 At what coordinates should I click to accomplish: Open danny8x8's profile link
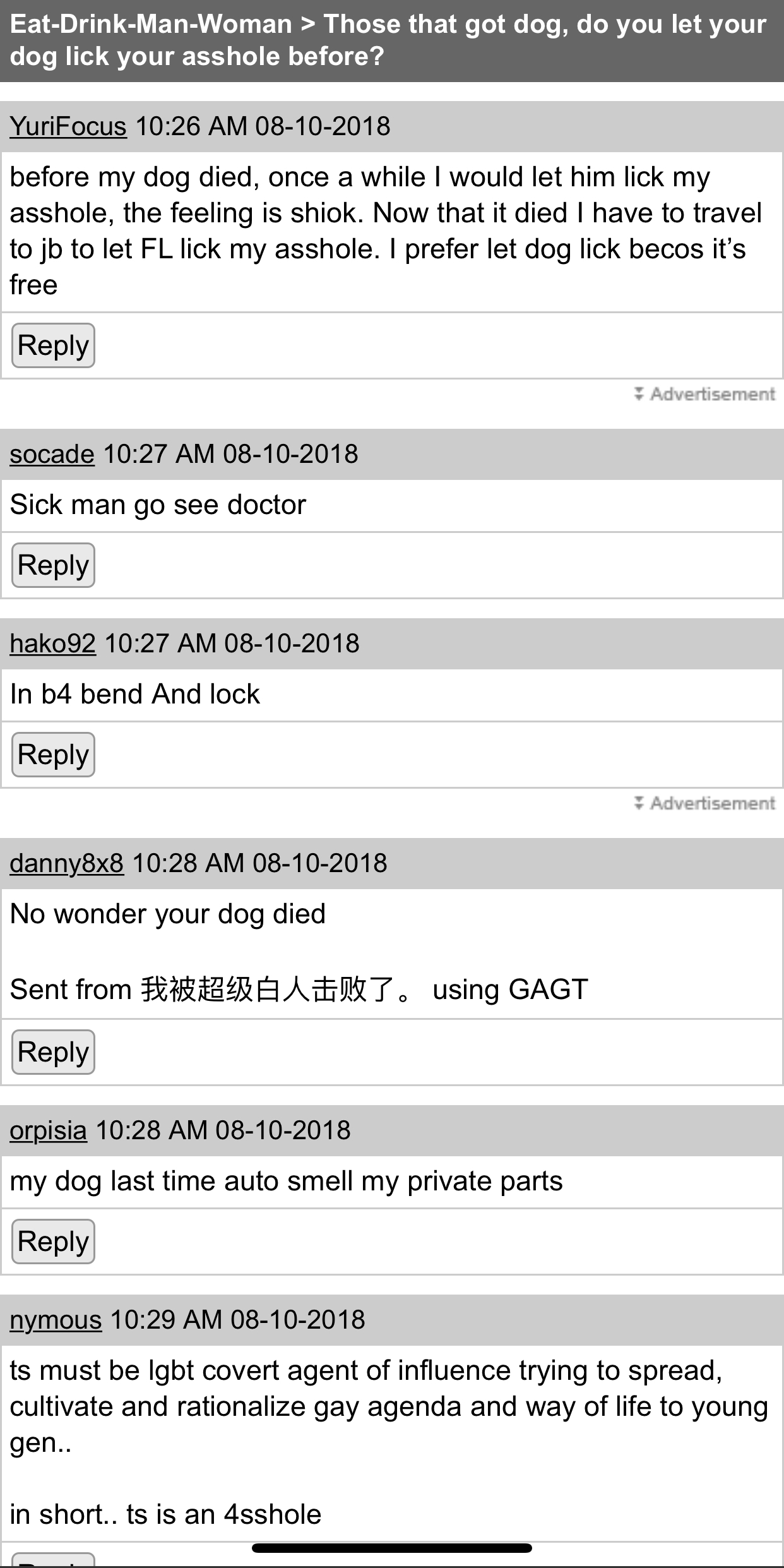67,863
